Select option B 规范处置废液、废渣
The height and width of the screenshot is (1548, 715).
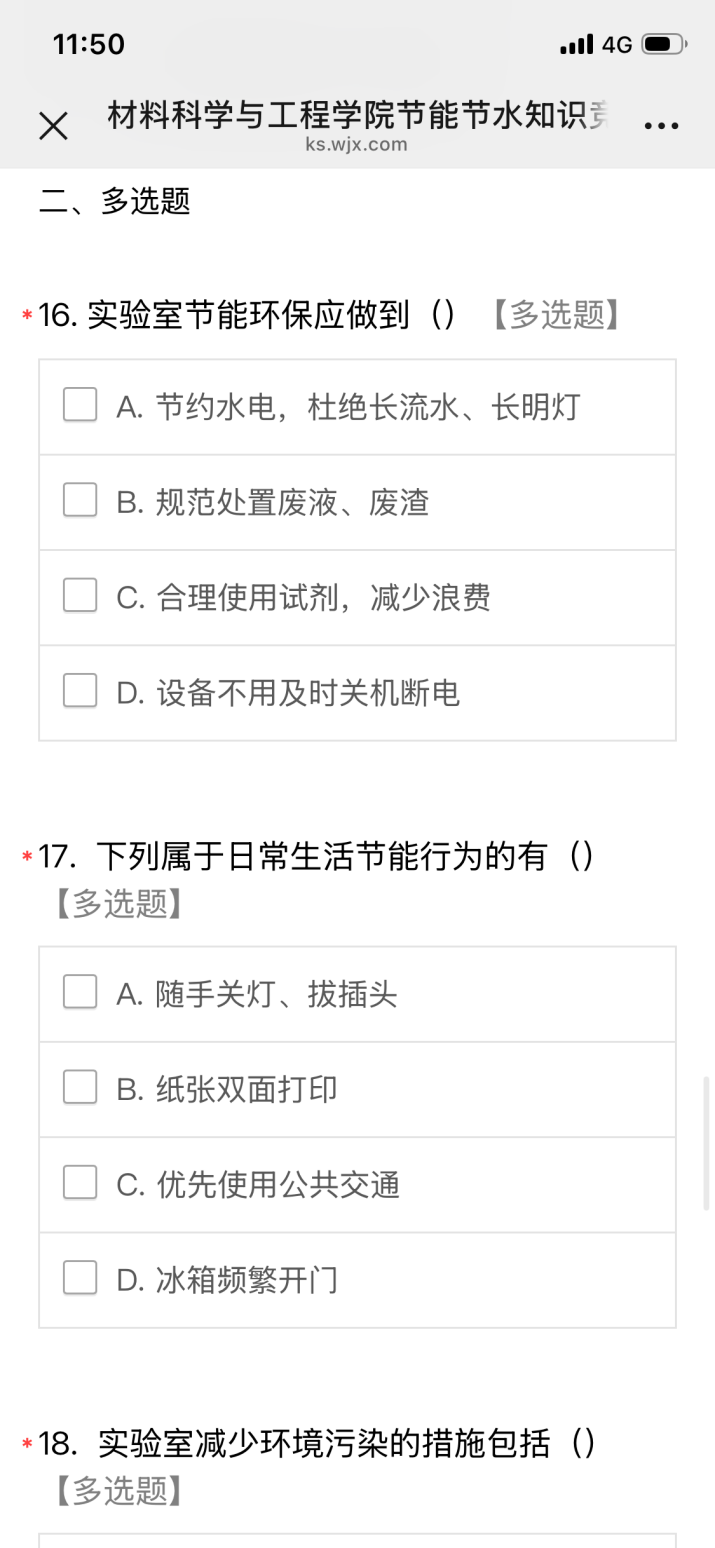(x=80, y=501)
